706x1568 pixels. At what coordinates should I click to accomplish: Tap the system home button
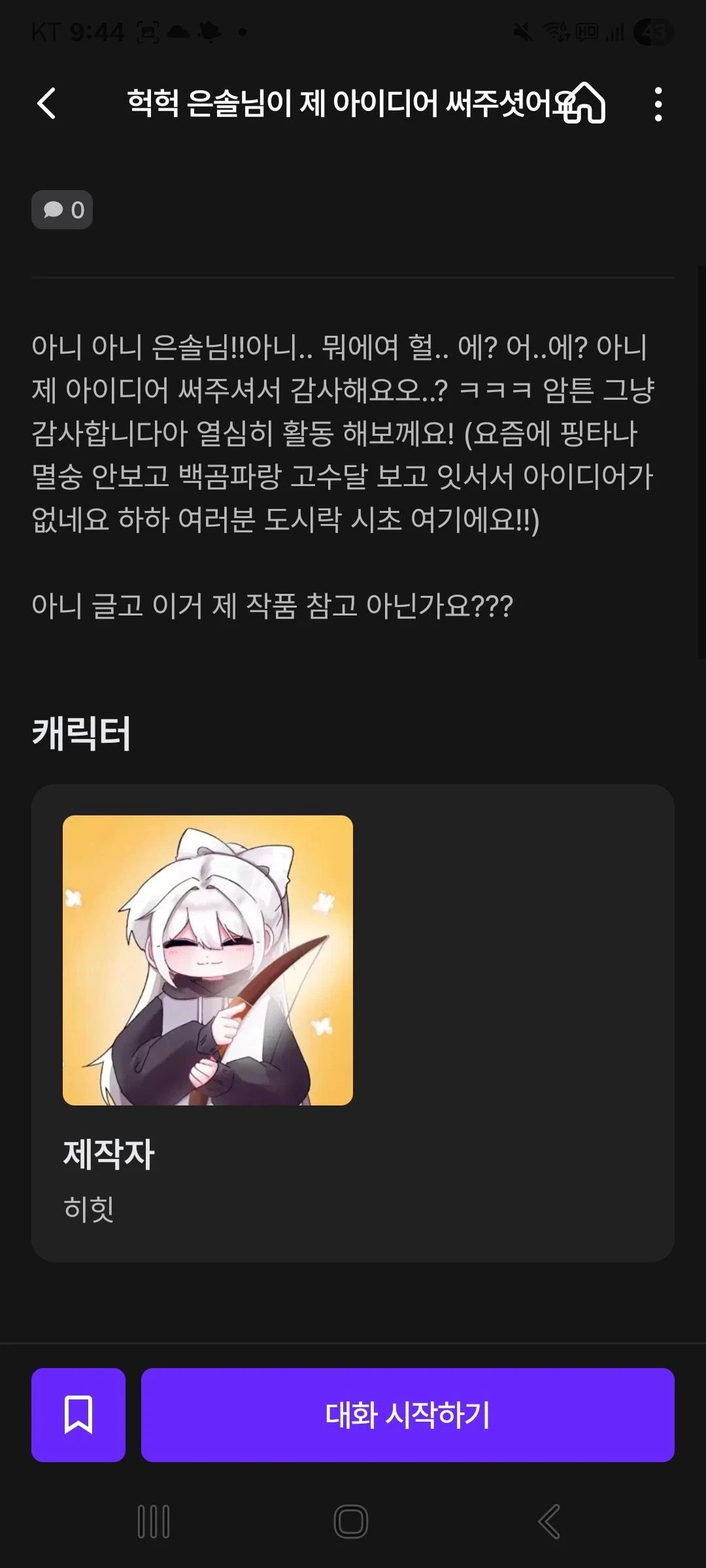tap(351, 1522)
